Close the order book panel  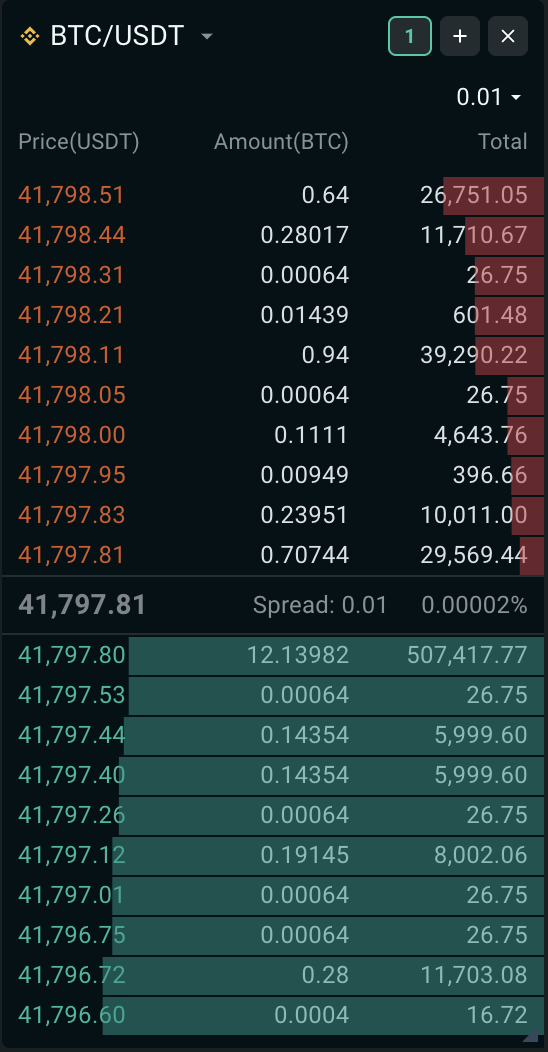[508, 36]
